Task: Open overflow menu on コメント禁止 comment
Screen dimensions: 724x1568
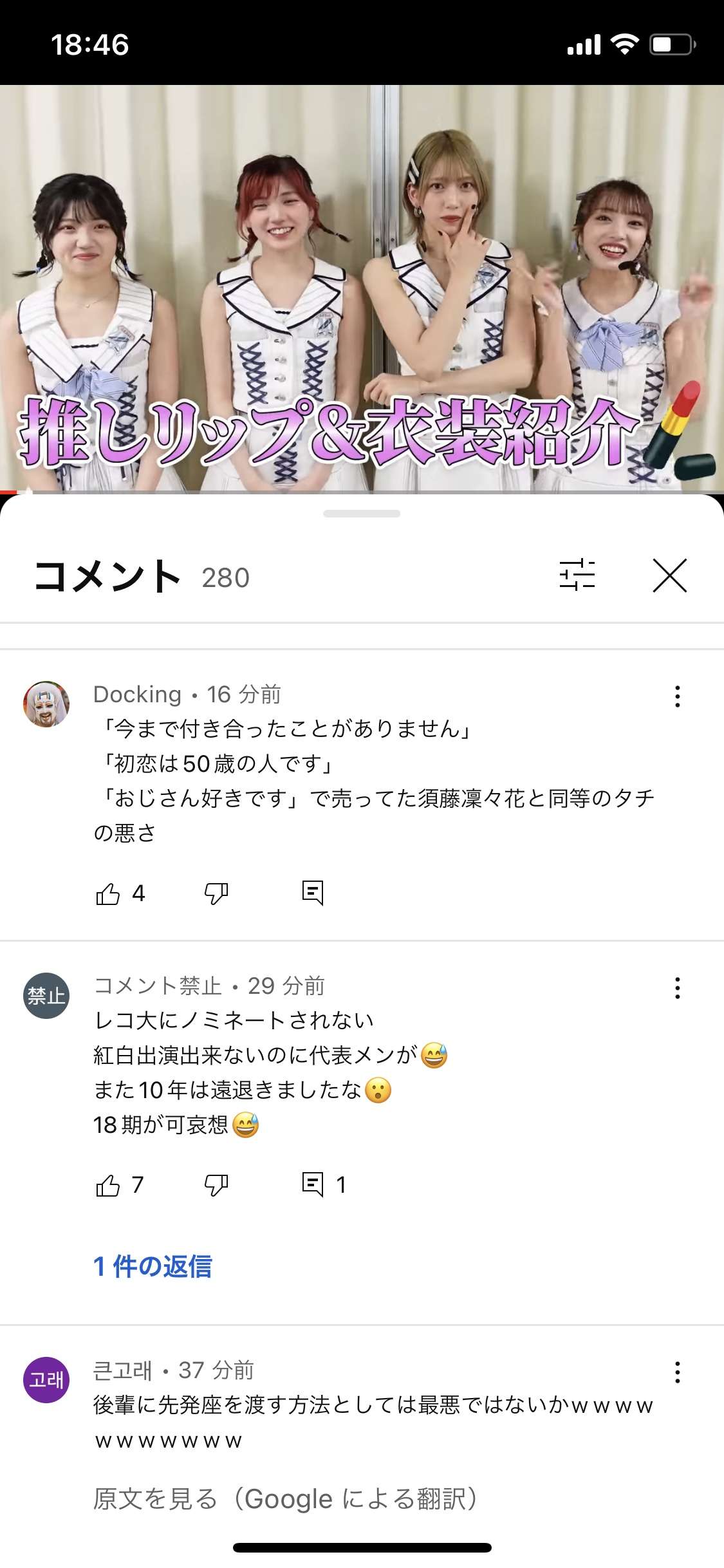Action: point(677,988)
